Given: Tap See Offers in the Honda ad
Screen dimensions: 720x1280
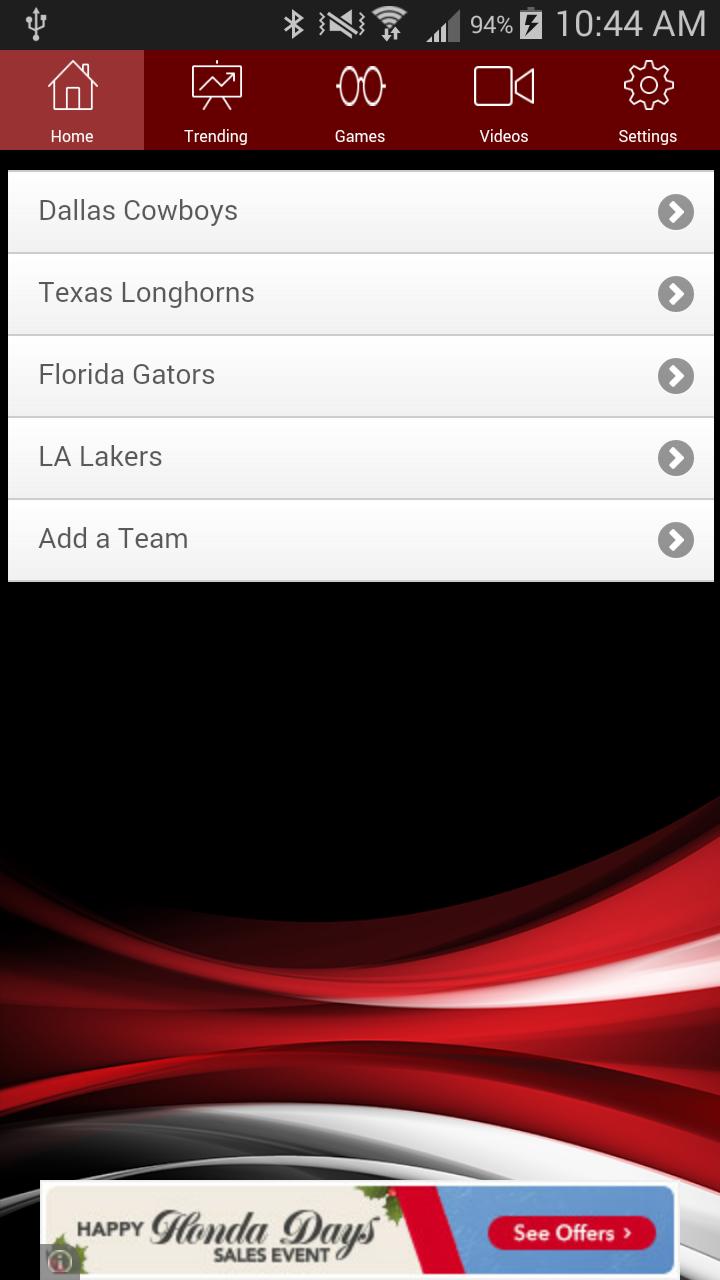Looking at the screenshot, I should coord(571,1233).
